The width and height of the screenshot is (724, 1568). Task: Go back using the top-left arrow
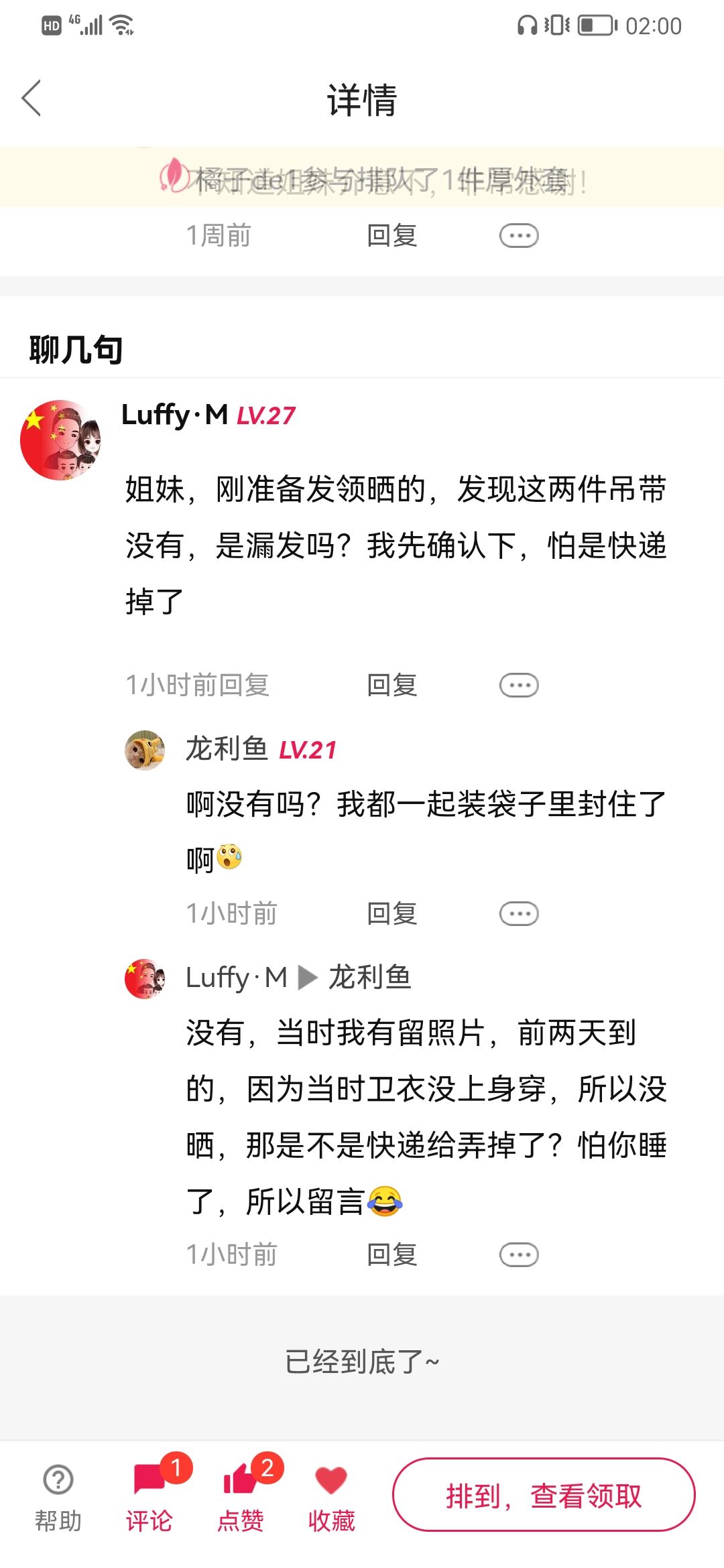coord(32,99)
